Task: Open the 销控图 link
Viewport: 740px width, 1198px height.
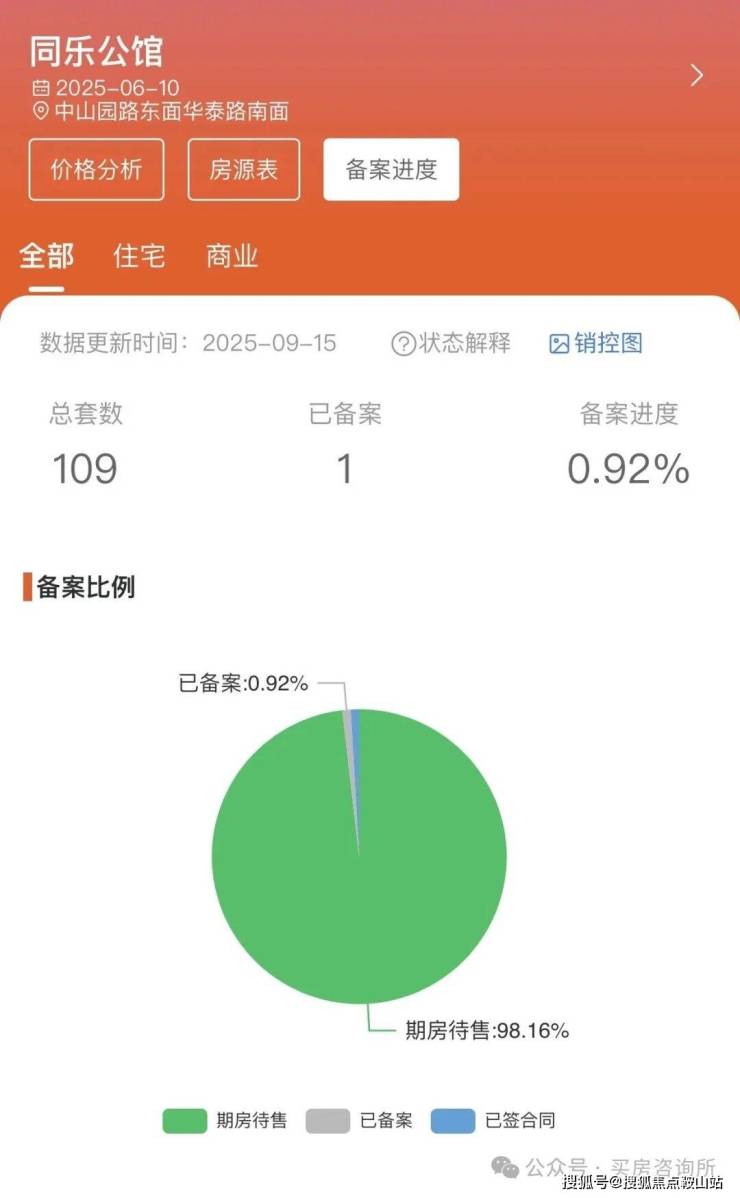Action: tap(596, 344)
